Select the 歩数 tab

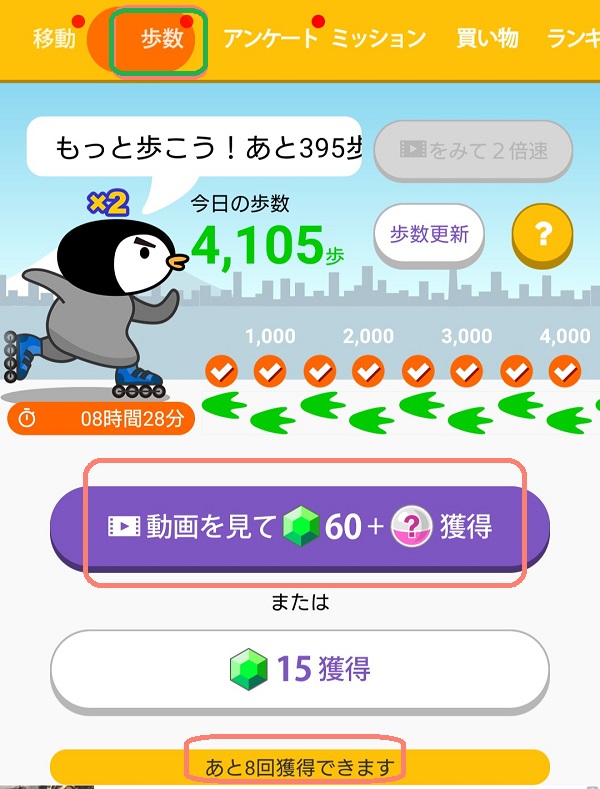(162, 41)
